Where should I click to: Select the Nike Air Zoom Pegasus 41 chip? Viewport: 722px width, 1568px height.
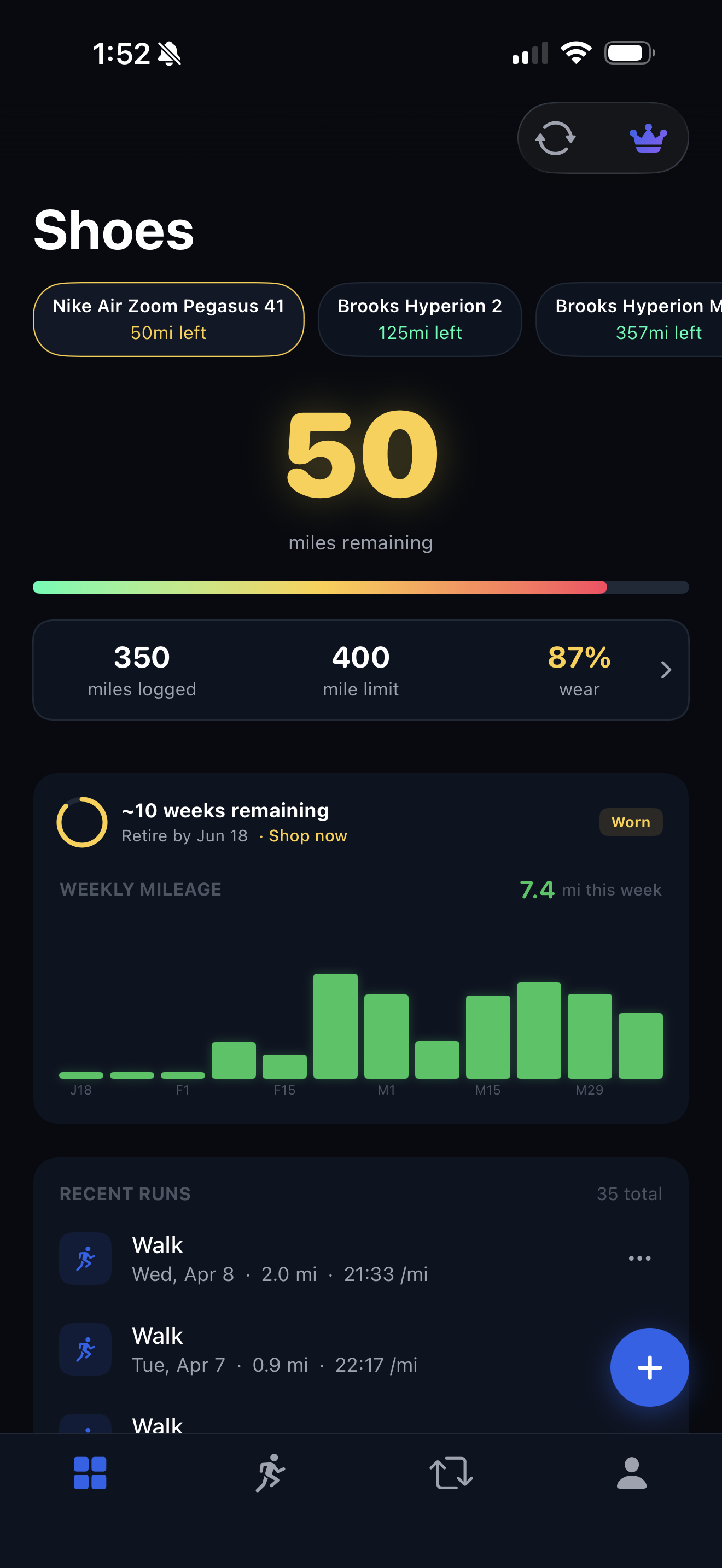168,319
